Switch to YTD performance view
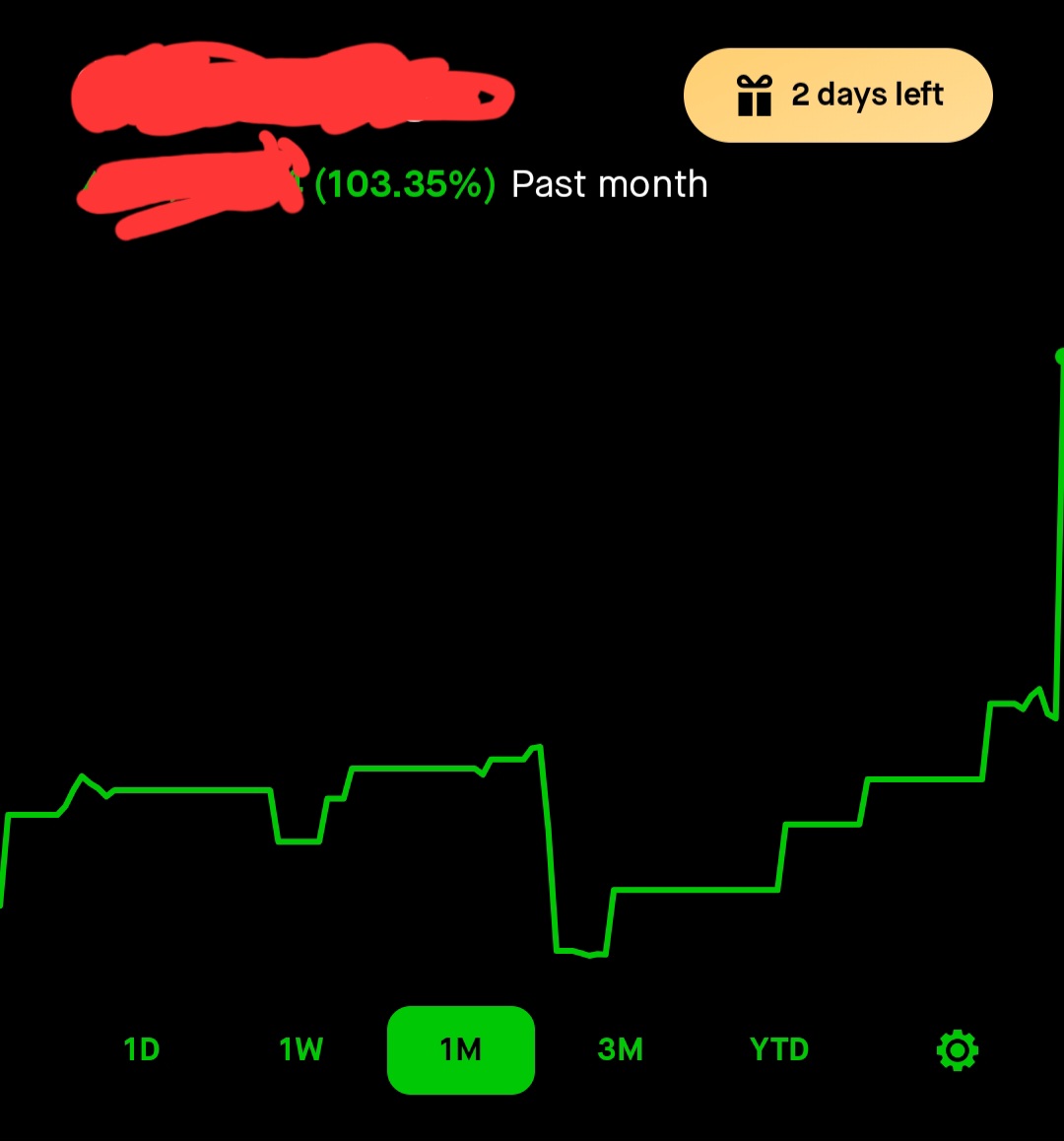The height and width of the screenshot is (1141, 1064). 779,1049
